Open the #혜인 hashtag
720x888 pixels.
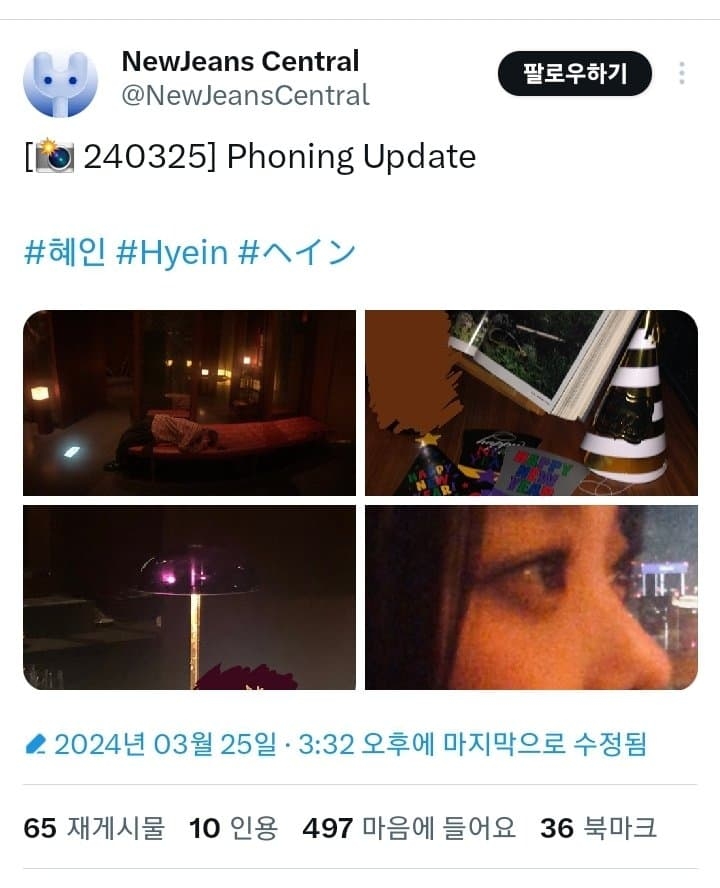point(63,253)
